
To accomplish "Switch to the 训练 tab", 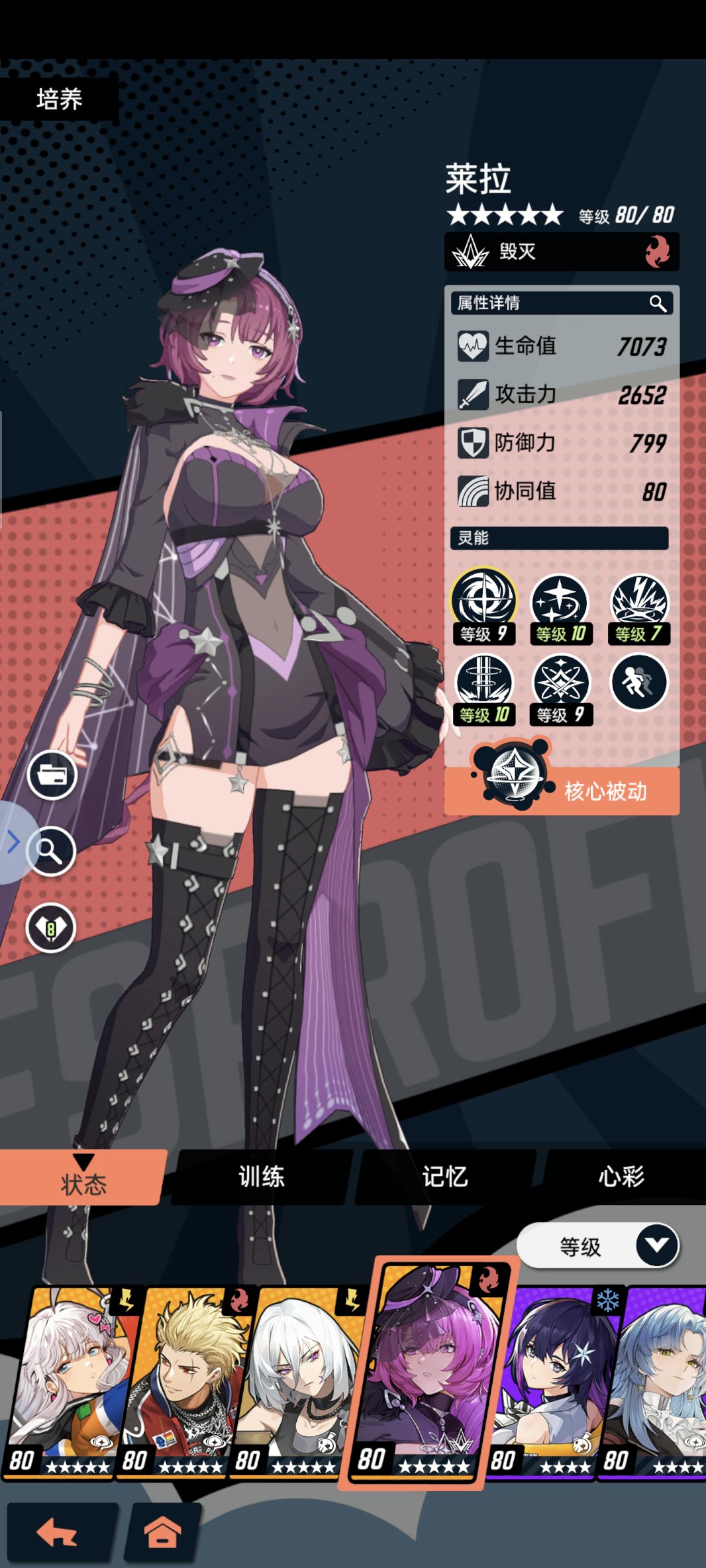I will coord(263,1177).
